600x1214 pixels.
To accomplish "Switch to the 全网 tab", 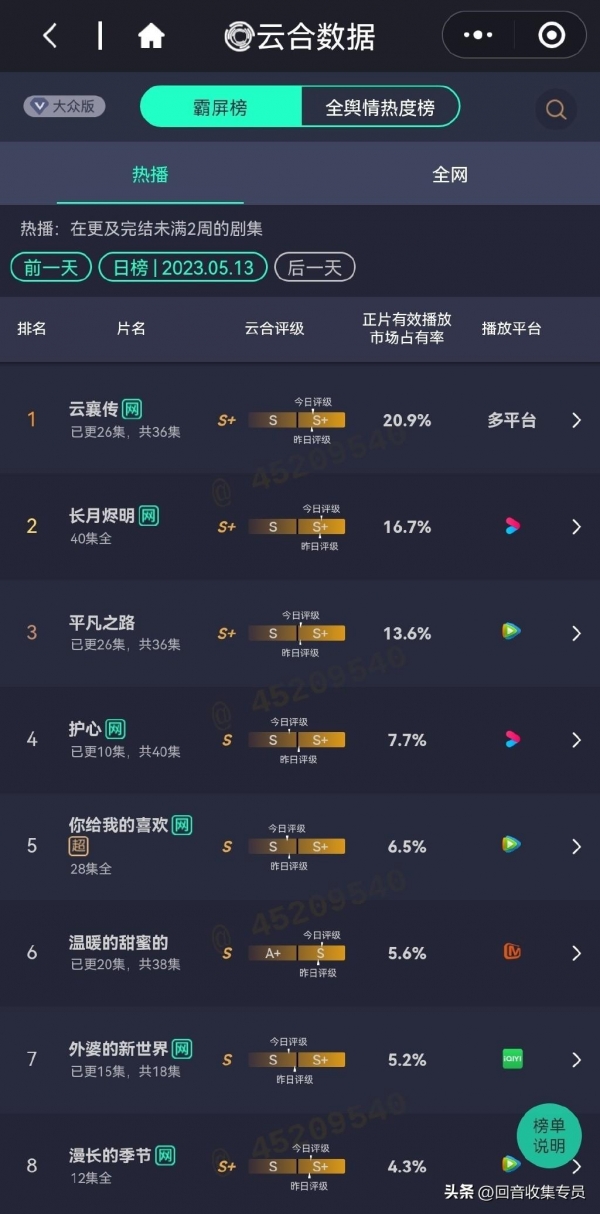I will (450, 175).
